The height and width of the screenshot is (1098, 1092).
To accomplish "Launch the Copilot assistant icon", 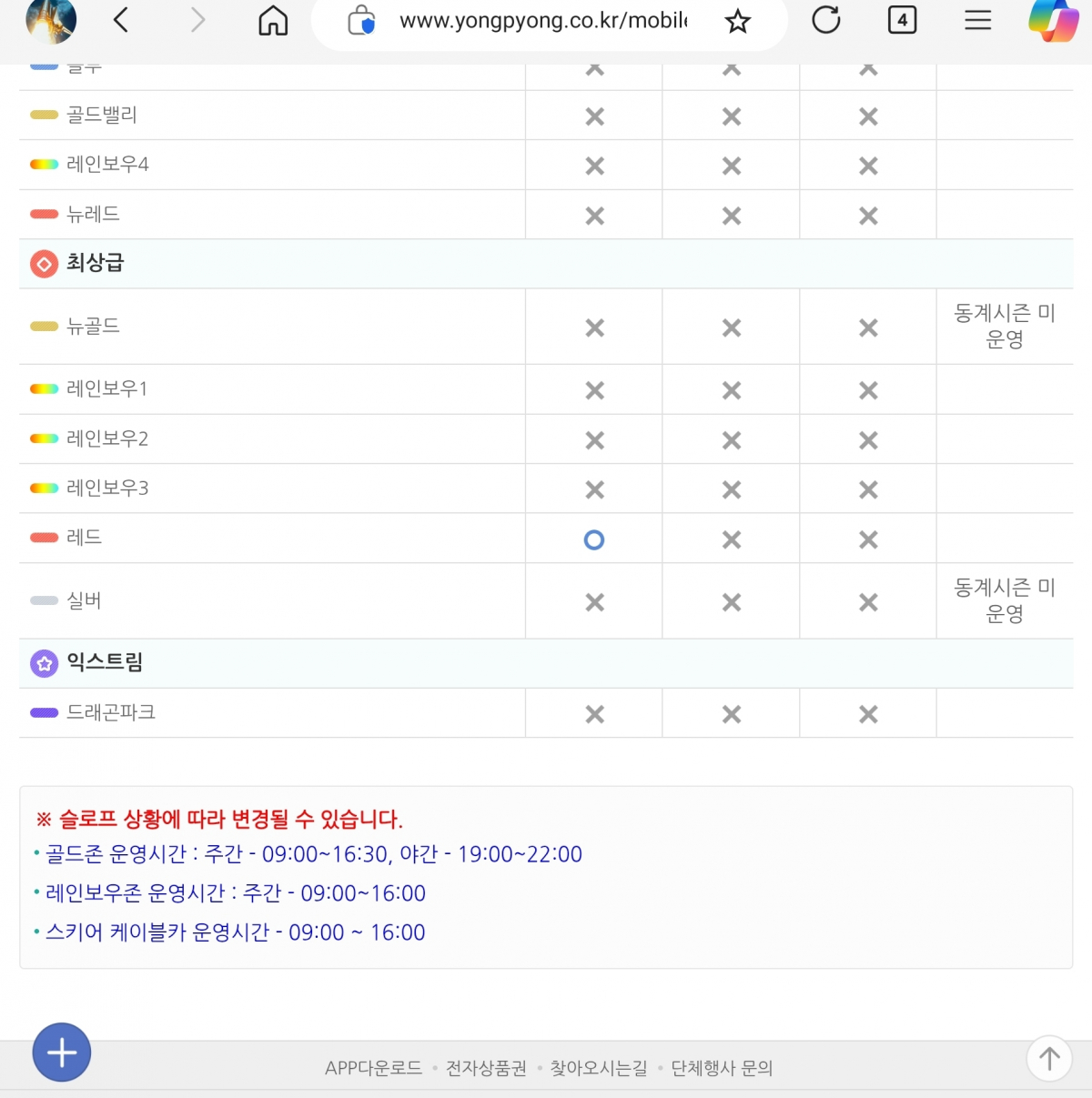I will 1053,20.
